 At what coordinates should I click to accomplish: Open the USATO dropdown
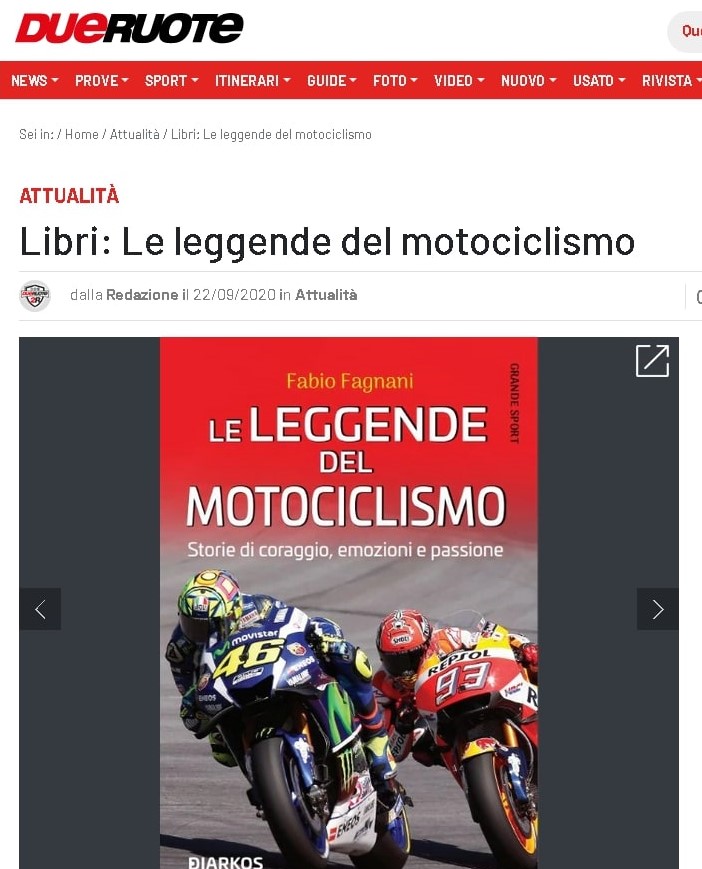pyautogui.click(x=599, y=81)
